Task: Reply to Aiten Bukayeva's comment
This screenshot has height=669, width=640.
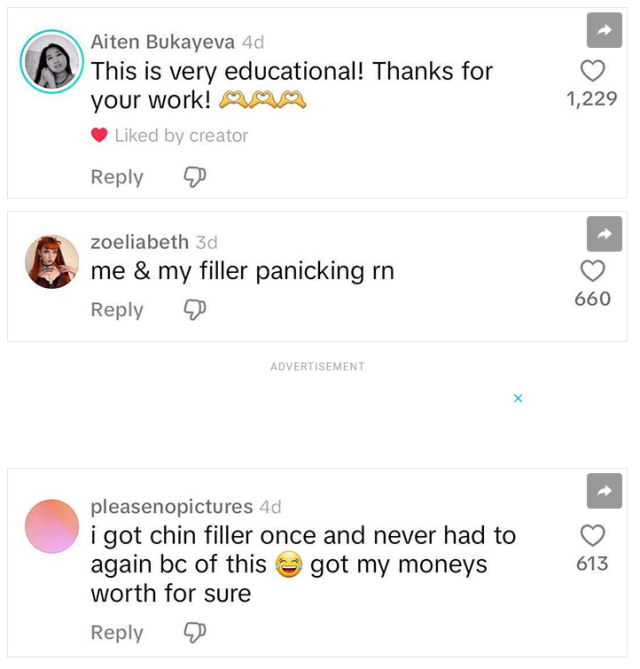Action: point(117,177)
